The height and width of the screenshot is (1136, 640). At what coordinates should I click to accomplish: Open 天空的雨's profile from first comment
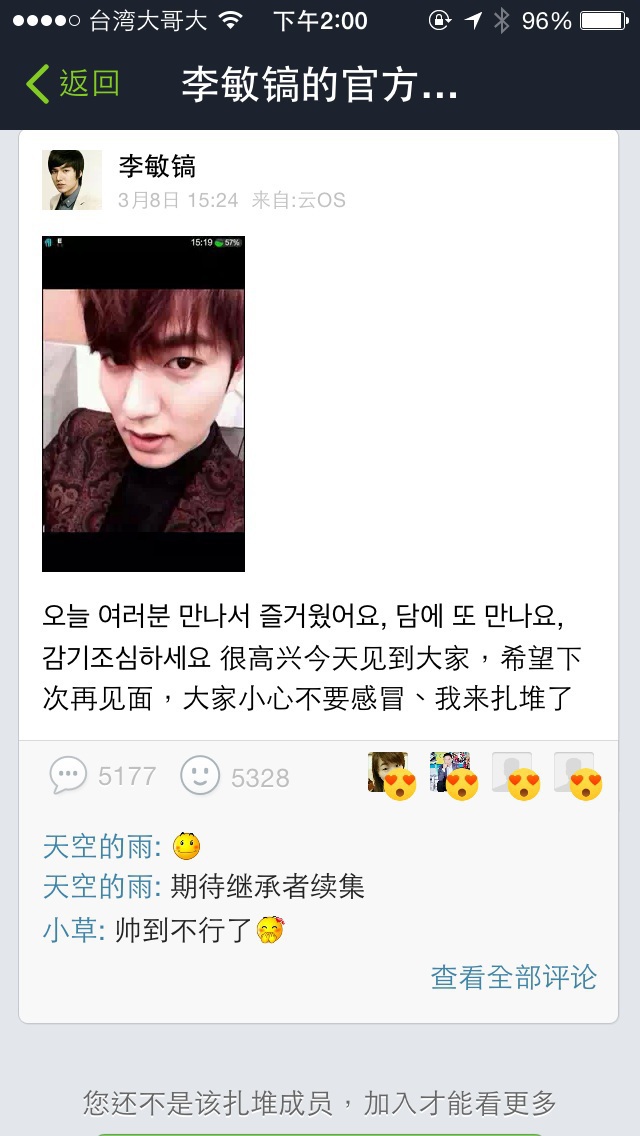[101, 847]
